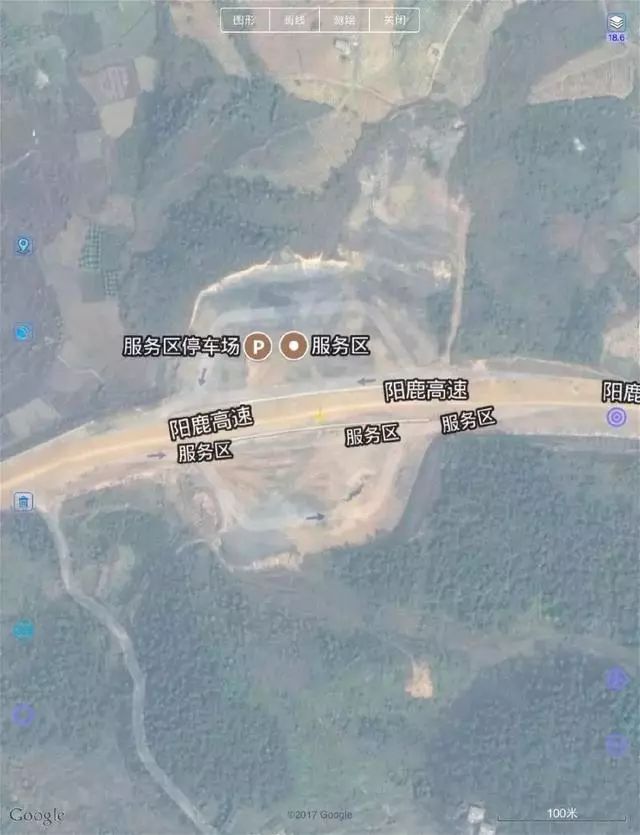Open the 测绘 measuring tool
The image size is (640, 835).
pos(344,20)
